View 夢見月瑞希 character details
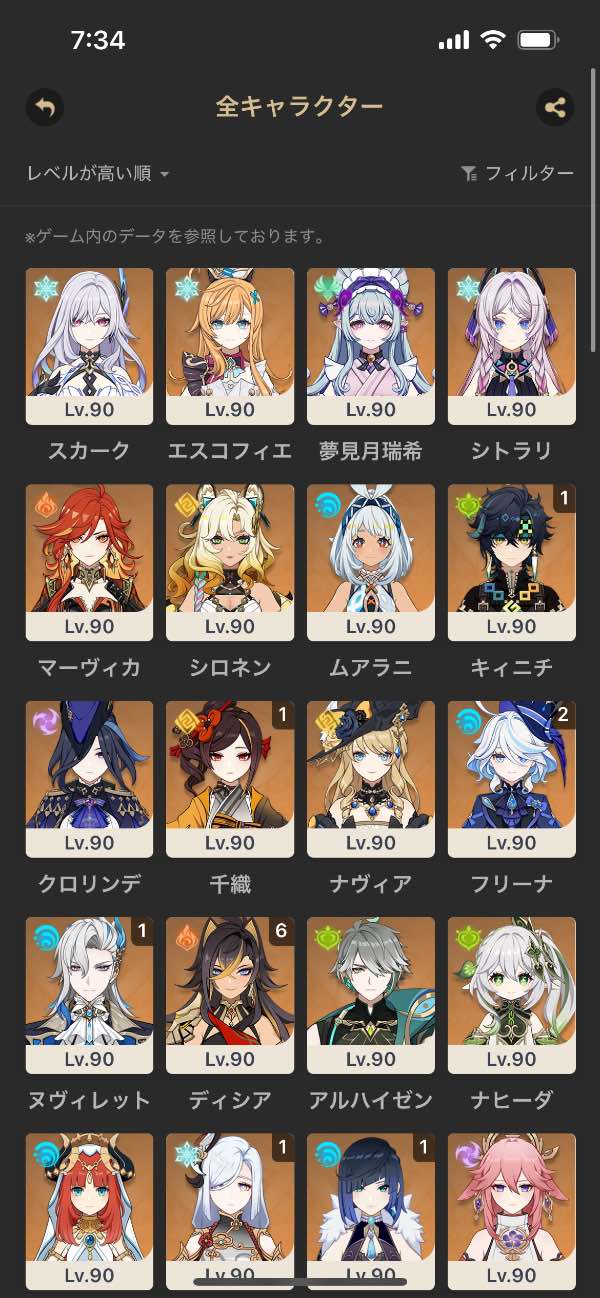 tap(371, 346)
